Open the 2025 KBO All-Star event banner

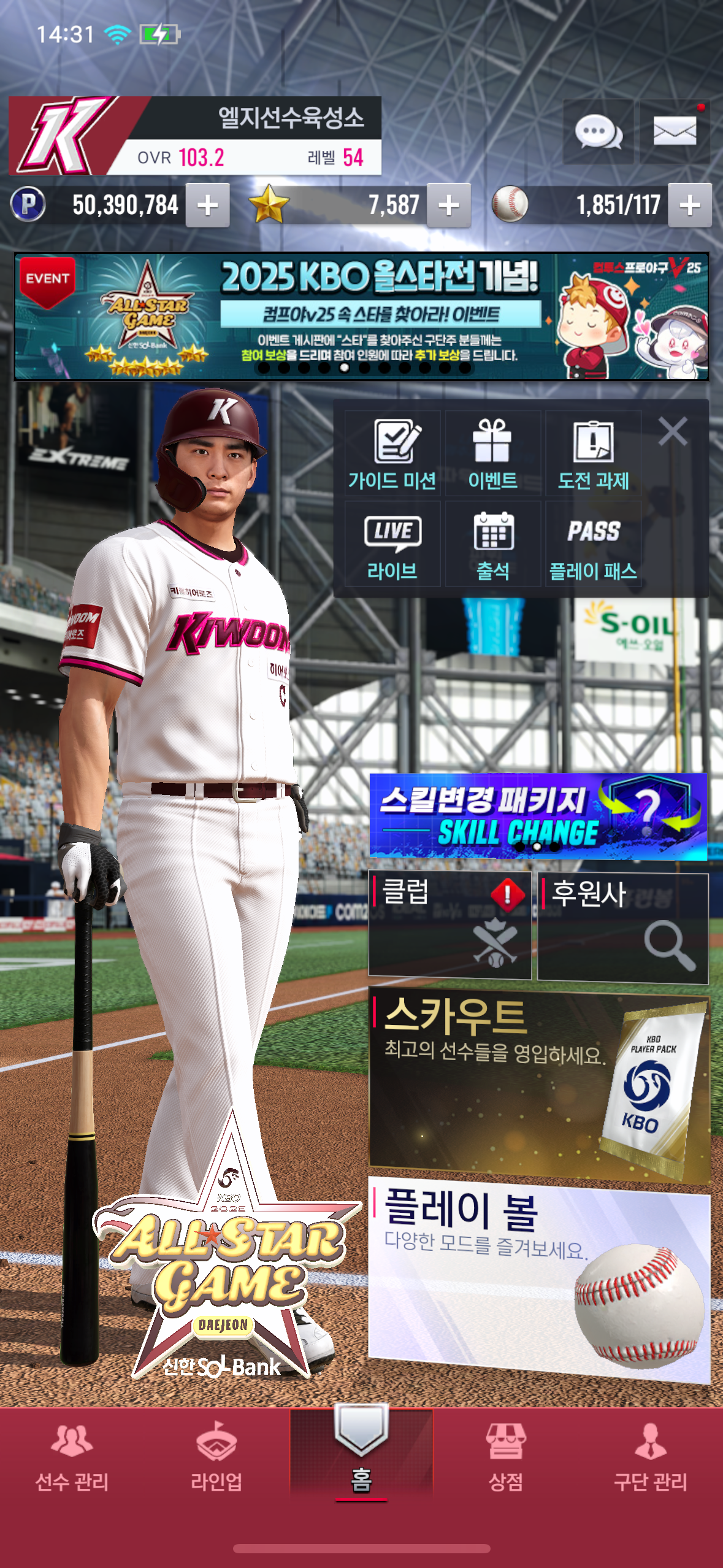pyautogui.click(x=362, y=317)
